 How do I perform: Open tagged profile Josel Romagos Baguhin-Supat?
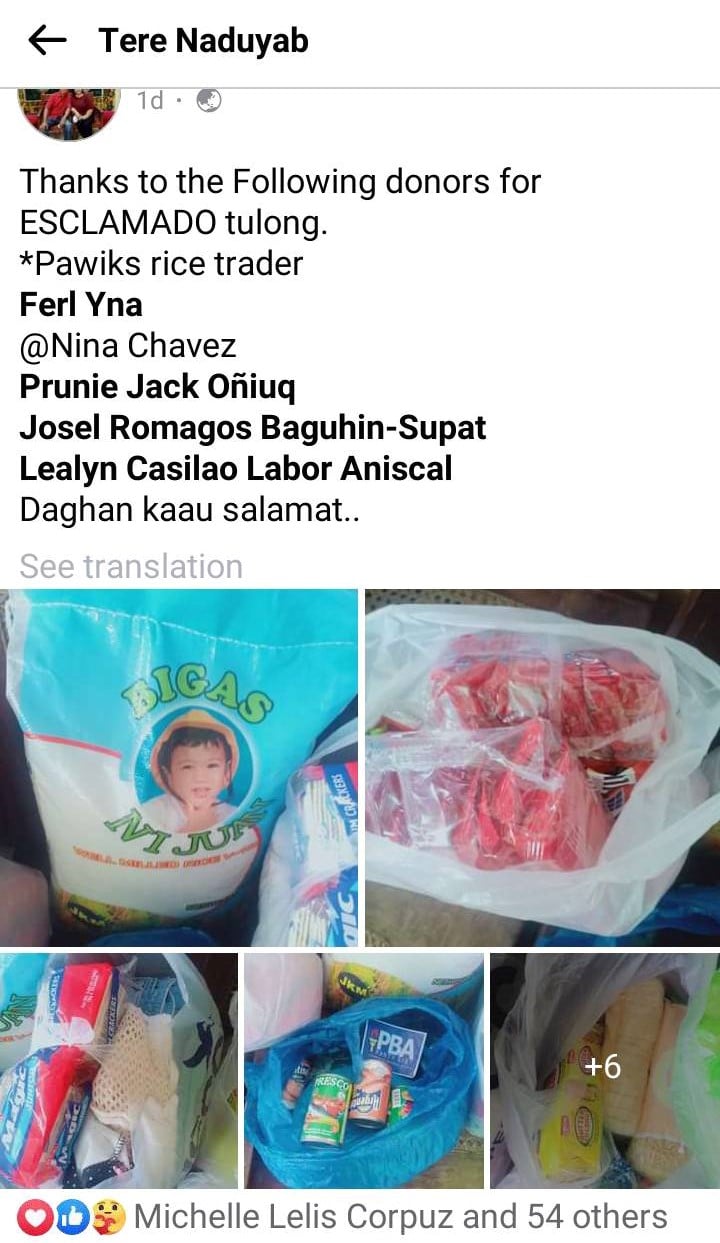click(253, 428)
